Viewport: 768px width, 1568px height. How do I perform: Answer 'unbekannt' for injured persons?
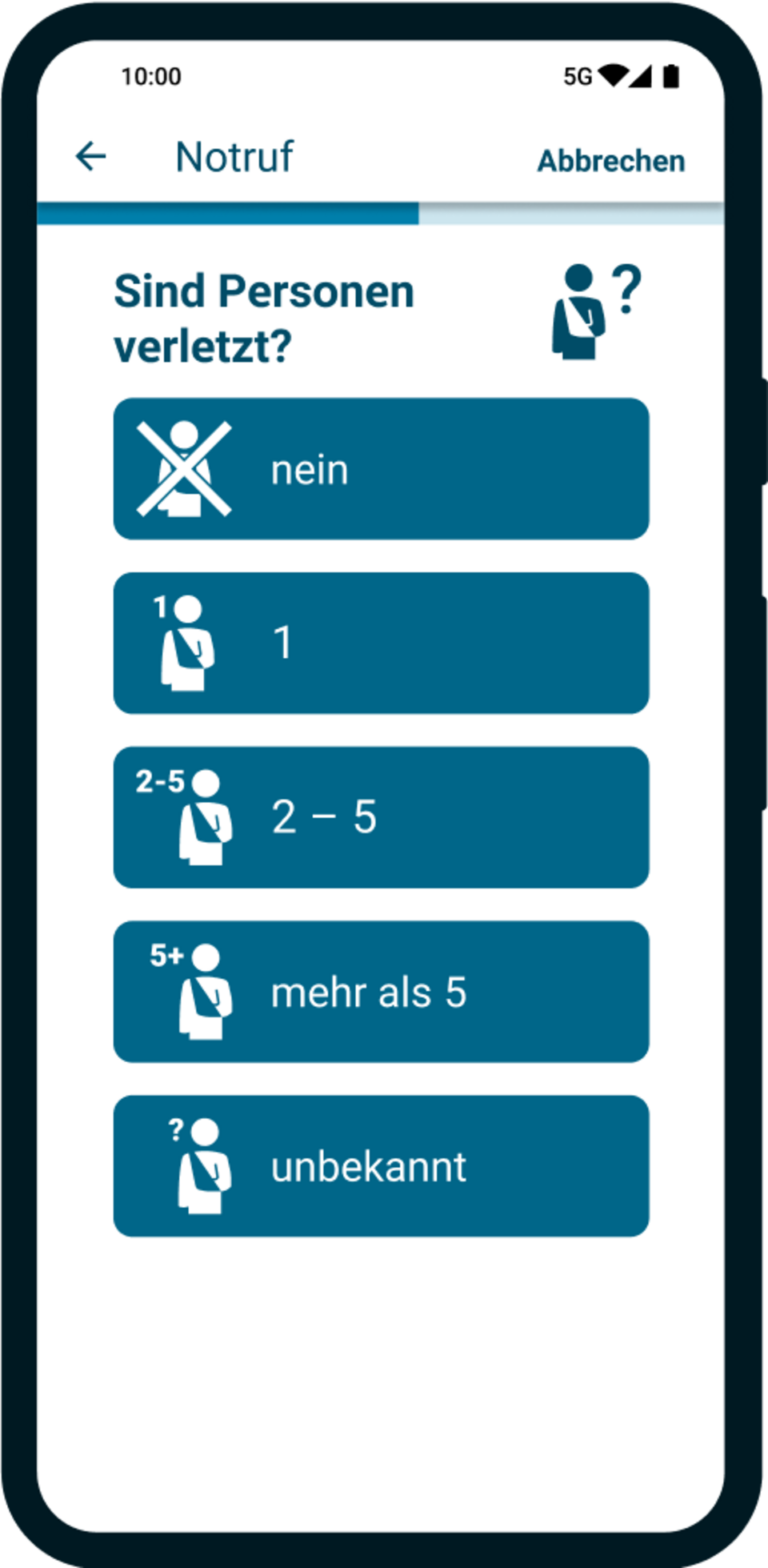(x=381, y=1166)
